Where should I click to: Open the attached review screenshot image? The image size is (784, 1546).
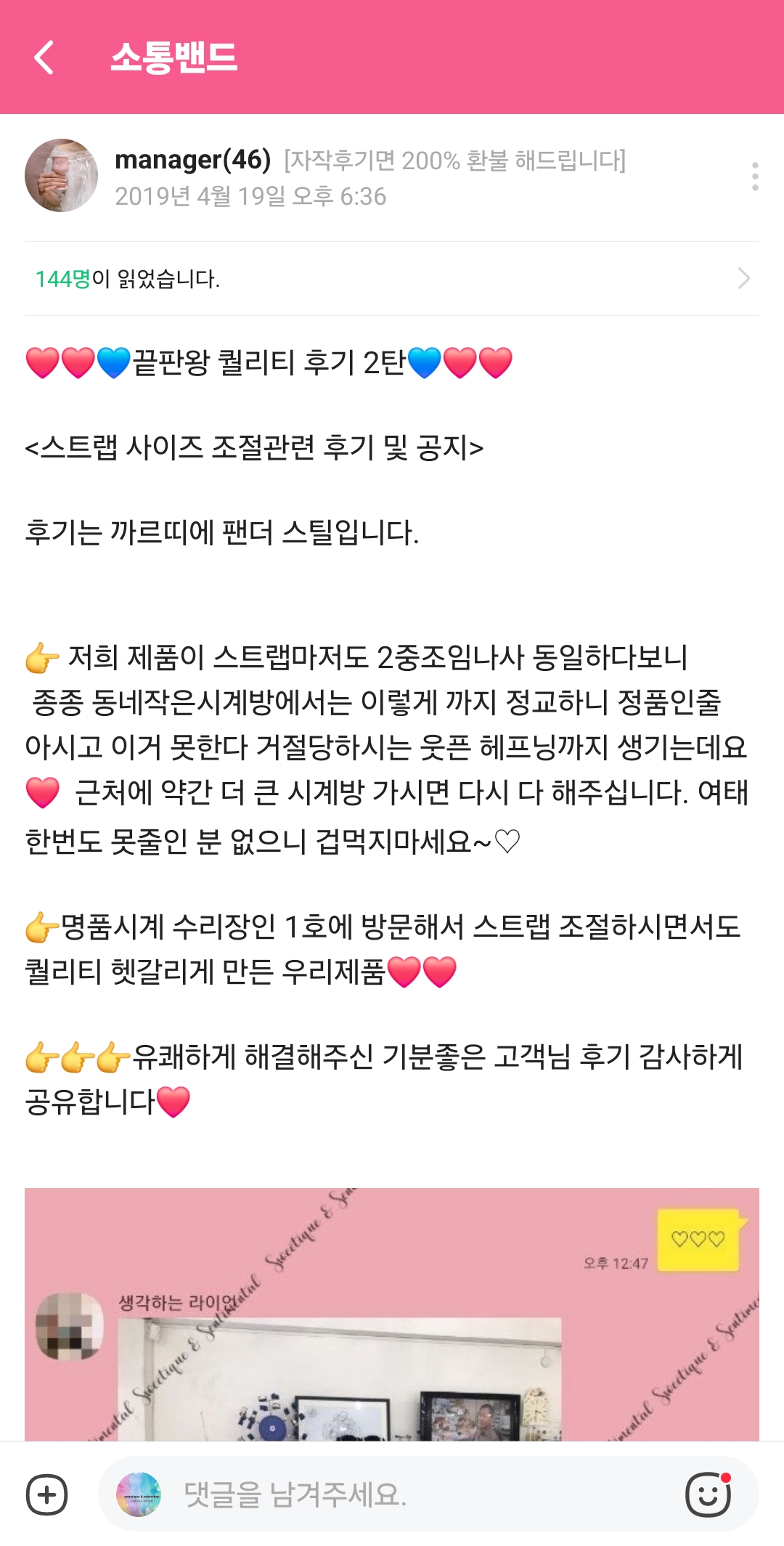(392, 1314)
